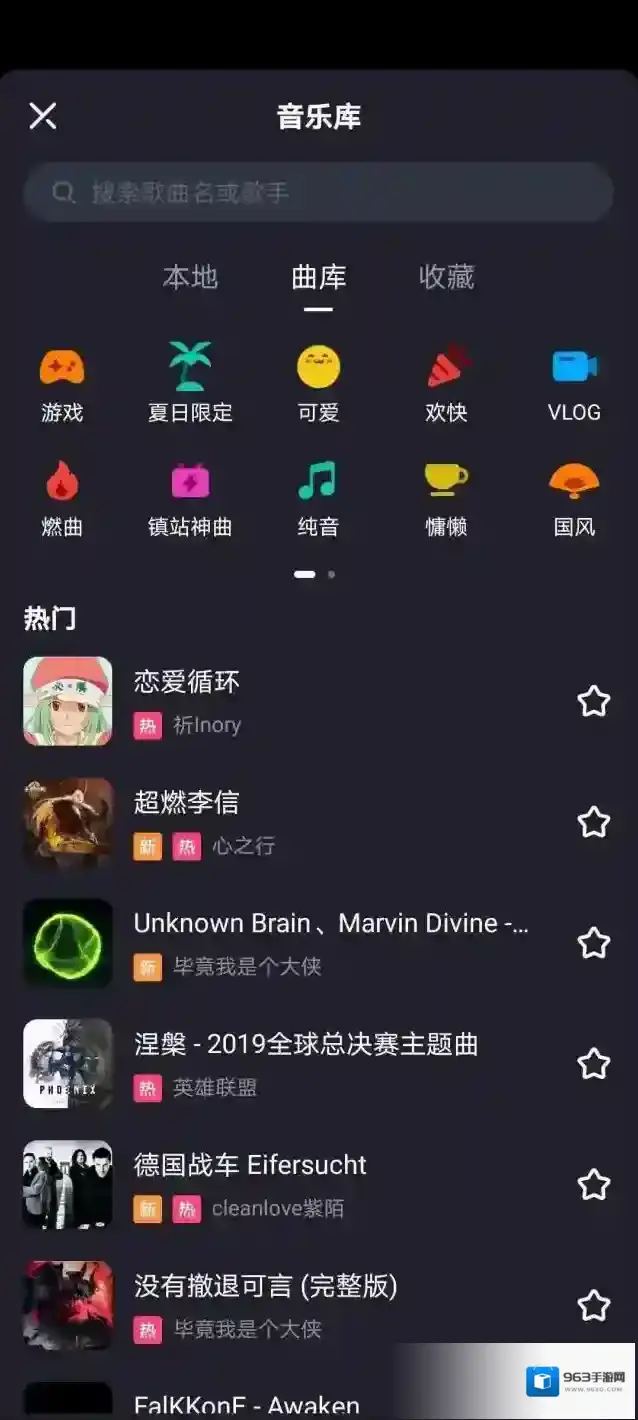Favorite the song 恋爱循环
The image size is (638, 1420).
click(x=594, y=701)
